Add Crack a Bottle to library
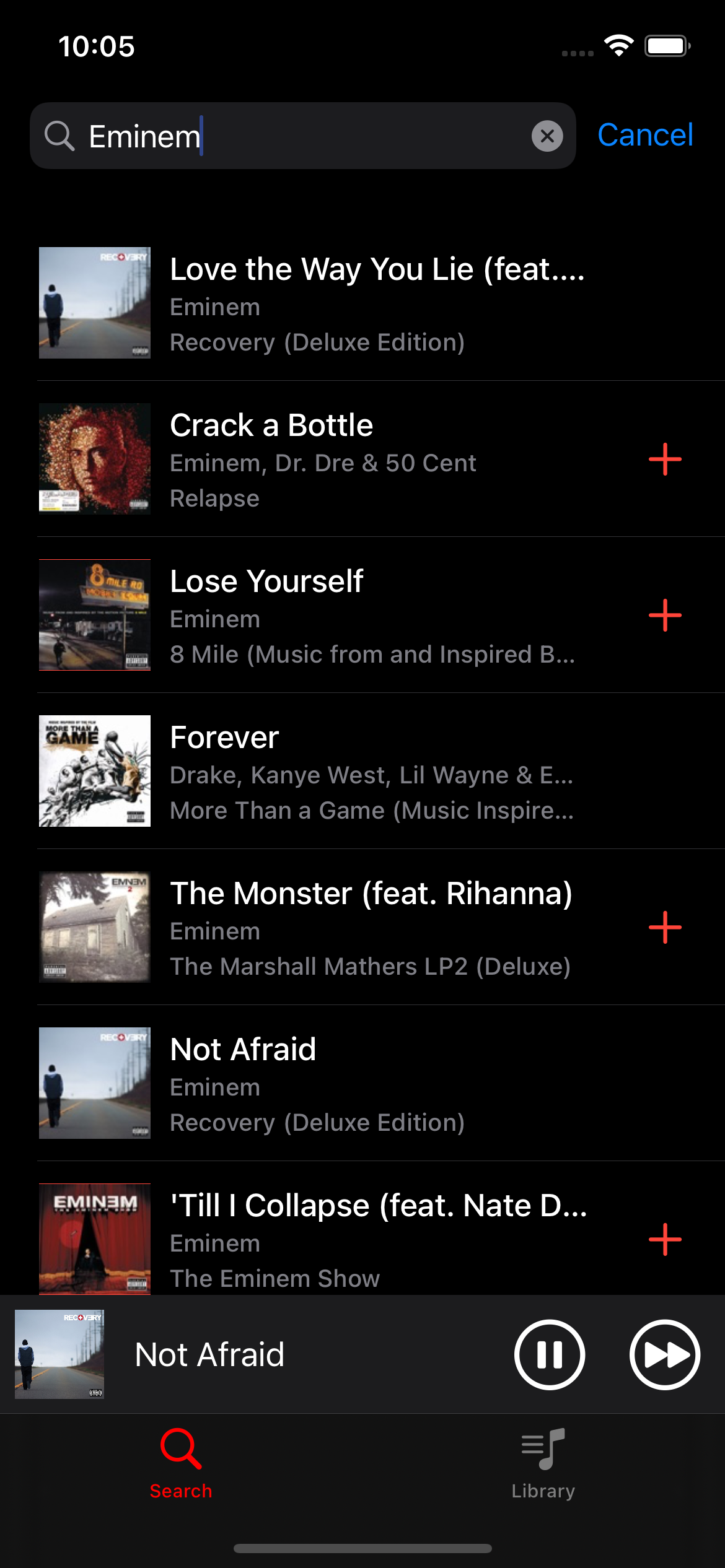725x1568 pixels. [665, 459]
